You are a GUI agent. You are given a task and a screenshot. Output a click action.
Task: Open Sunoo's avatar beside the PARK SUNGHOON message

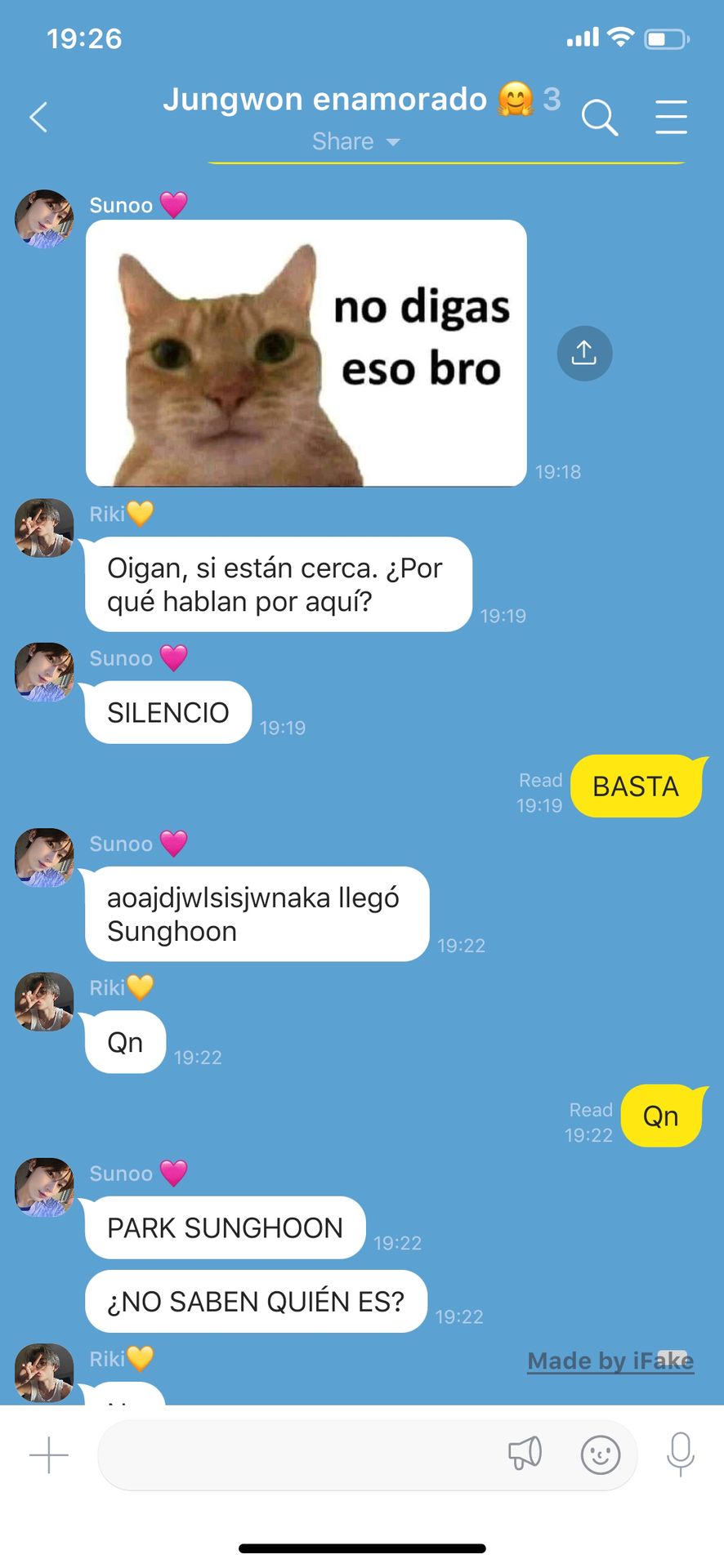point(44,1187)
